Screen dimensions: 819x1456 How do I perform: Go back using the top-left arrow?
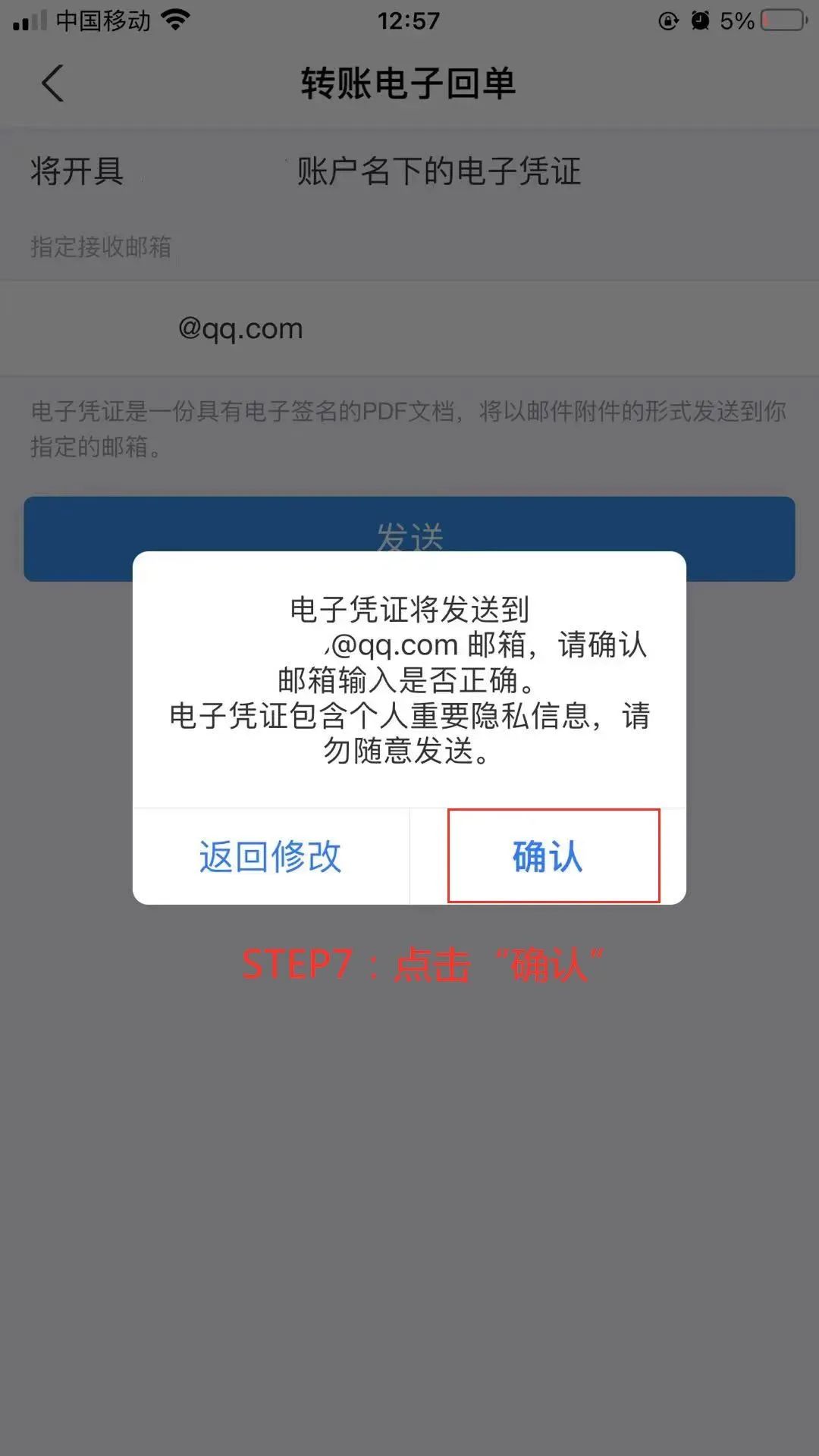52,83
